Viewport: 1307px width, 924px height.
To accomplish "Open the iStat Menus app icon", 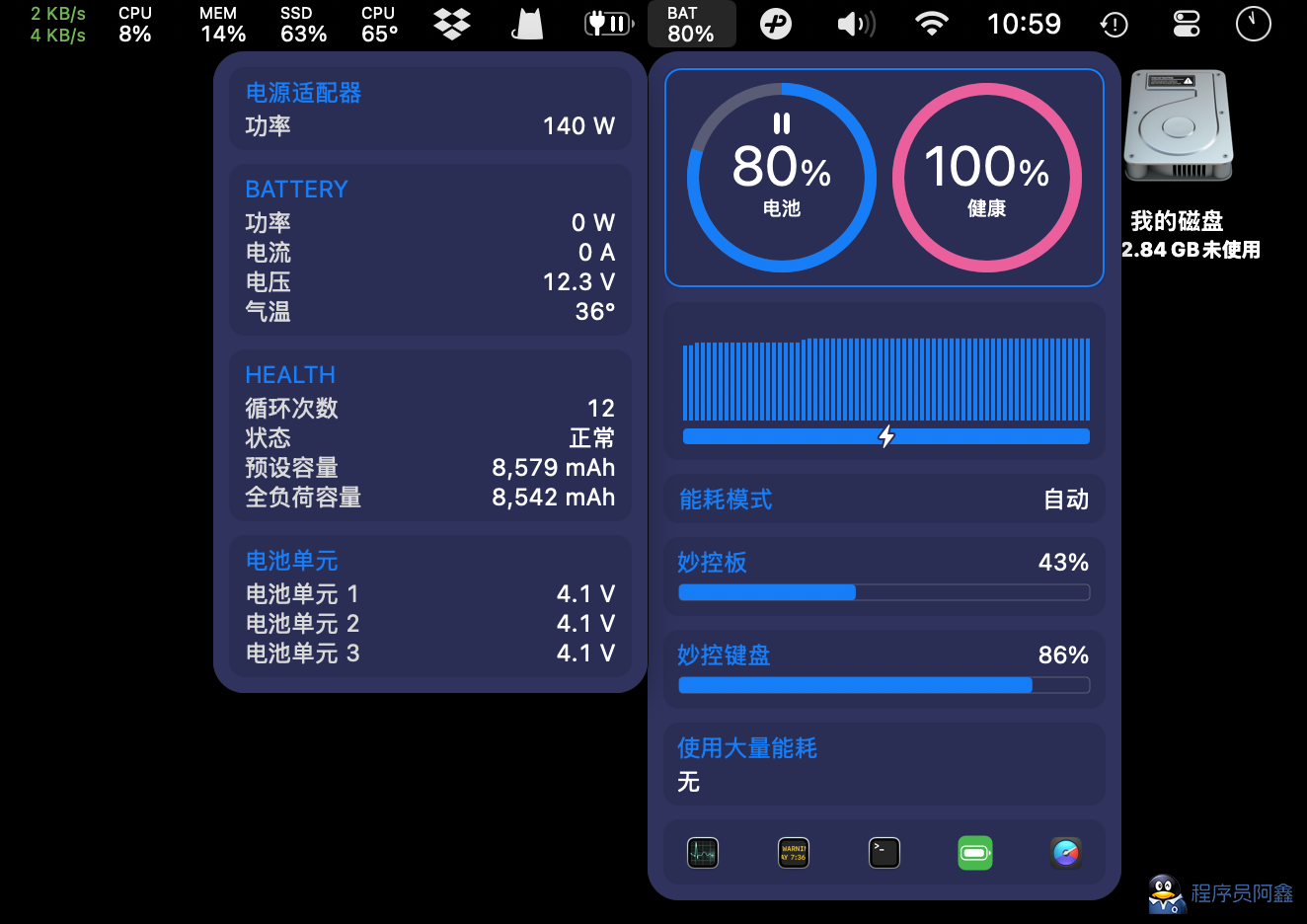I will [x=1066, y=853].
